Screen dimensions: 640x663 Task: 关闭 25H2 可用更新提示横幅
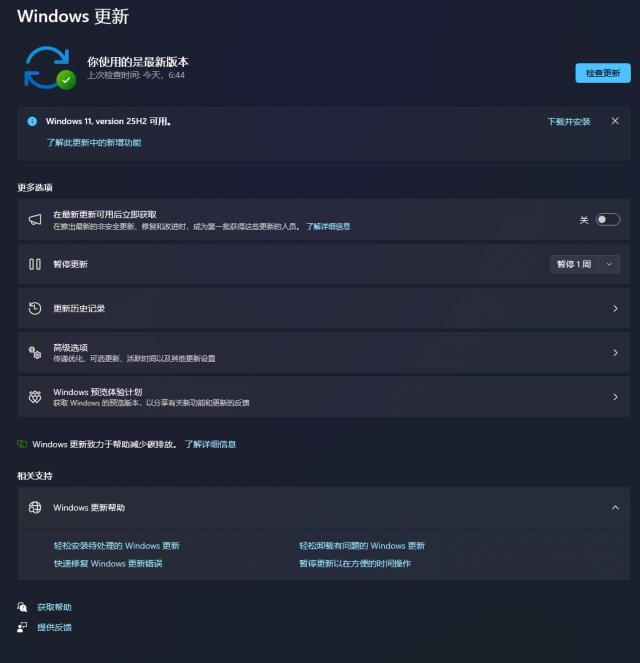[x=615, y=121]
